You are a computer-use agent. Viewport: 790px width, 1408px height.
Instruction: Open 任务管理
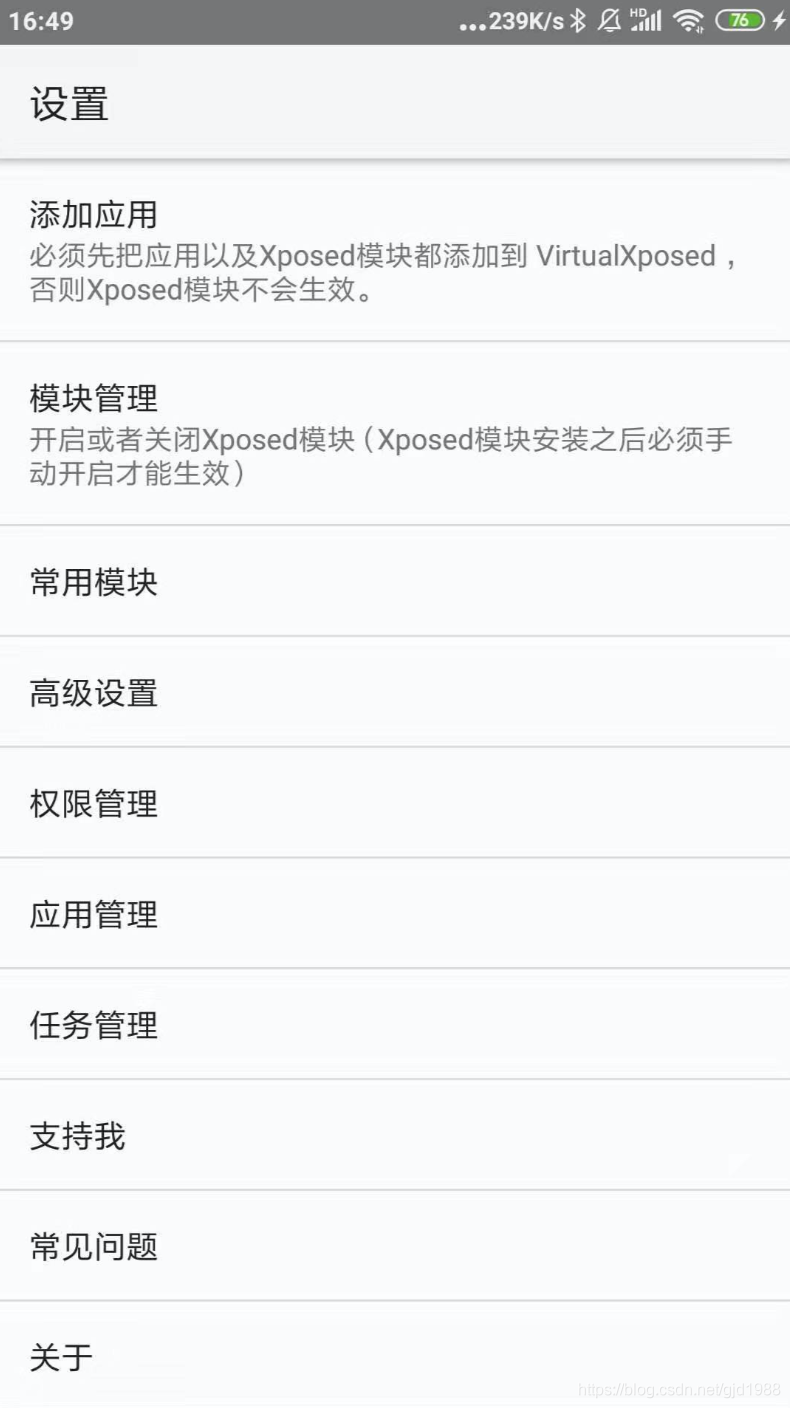[x=394, y=1026]
